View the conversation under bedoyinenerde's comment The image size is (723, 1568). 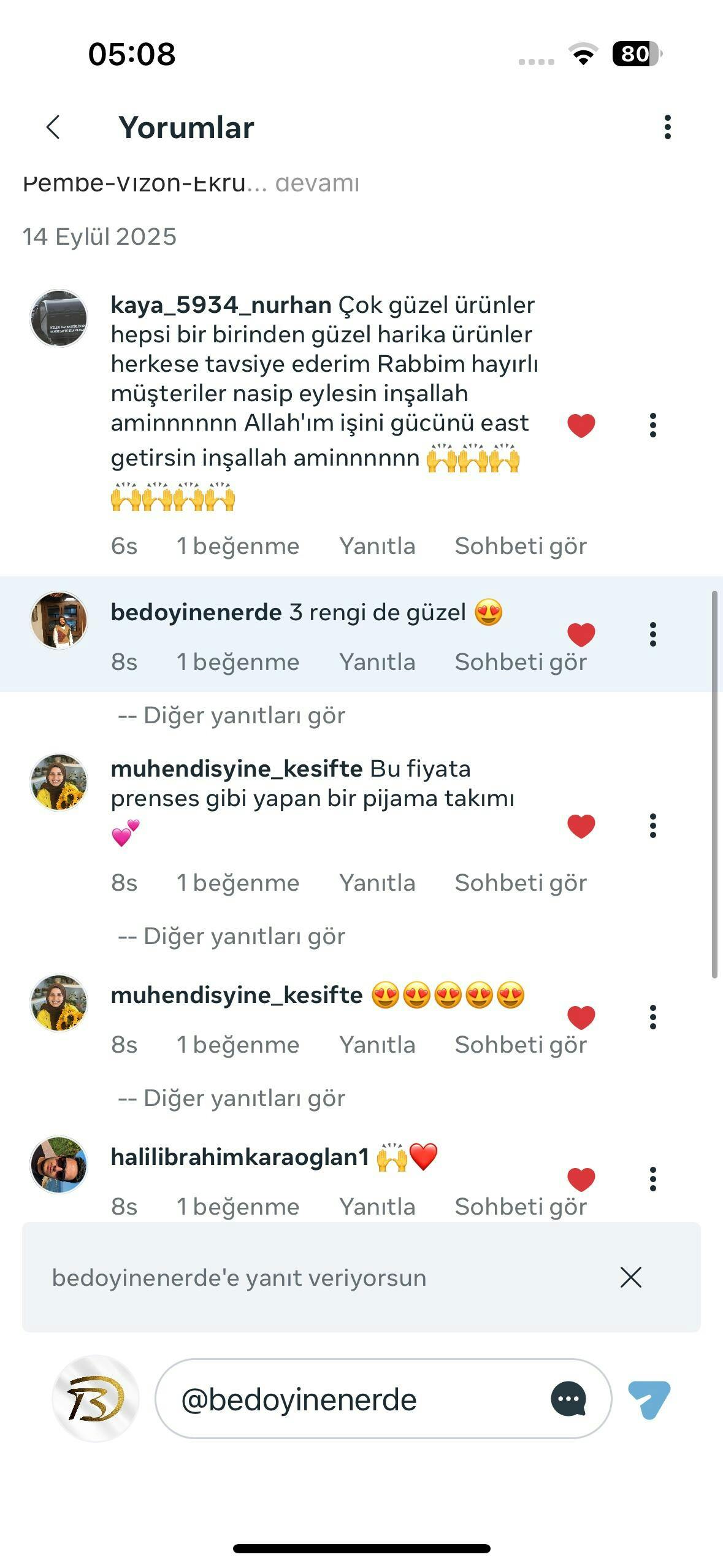520,662
